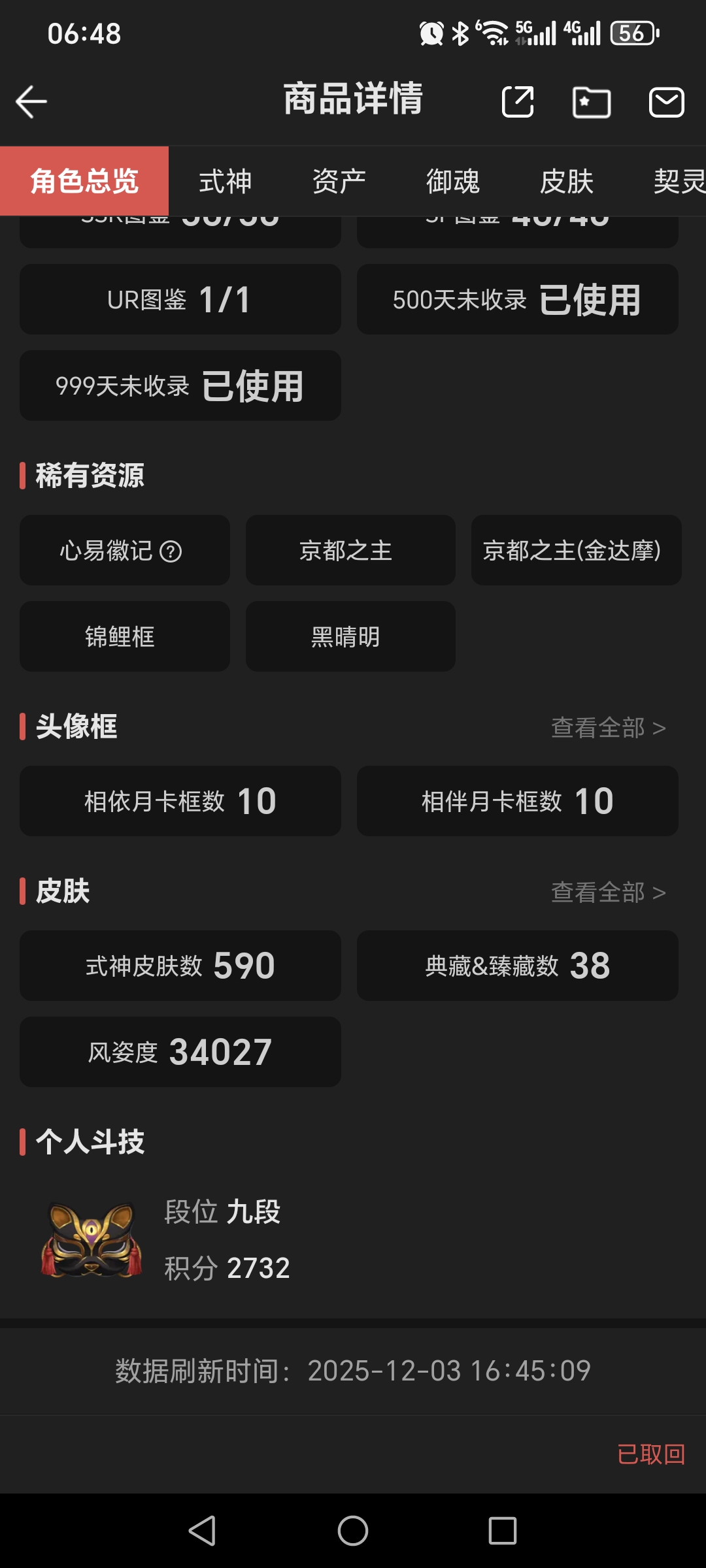
Task: View all items in the 皮肤 section
Action: (608, 892)
